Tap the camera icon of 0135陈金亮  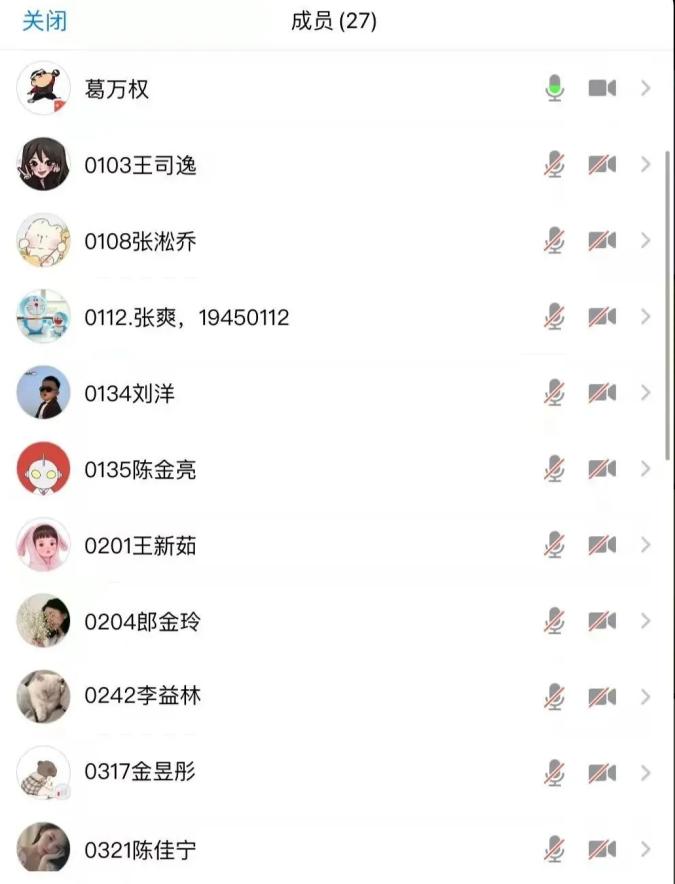(x=602, y=469)
